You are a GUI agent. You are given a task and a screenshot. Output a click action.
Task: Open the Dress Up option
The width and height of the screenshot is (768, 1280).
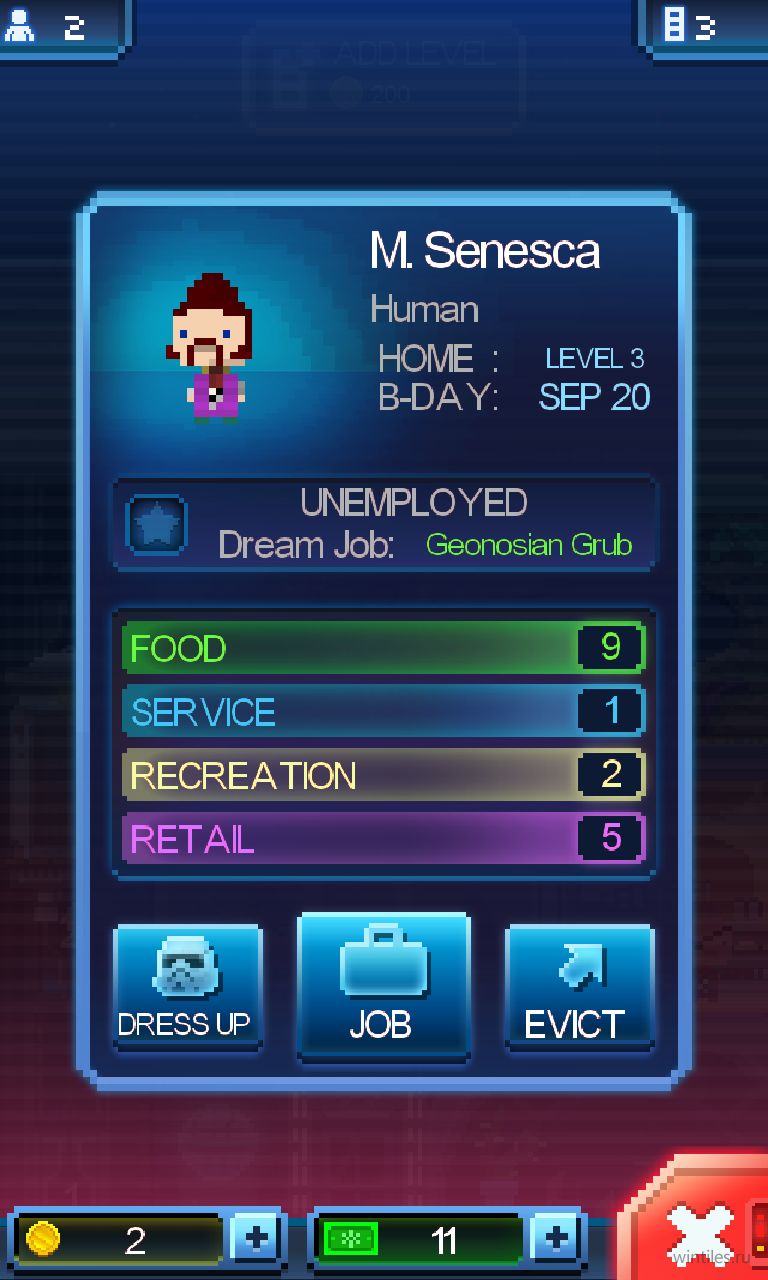coord(187,987)
